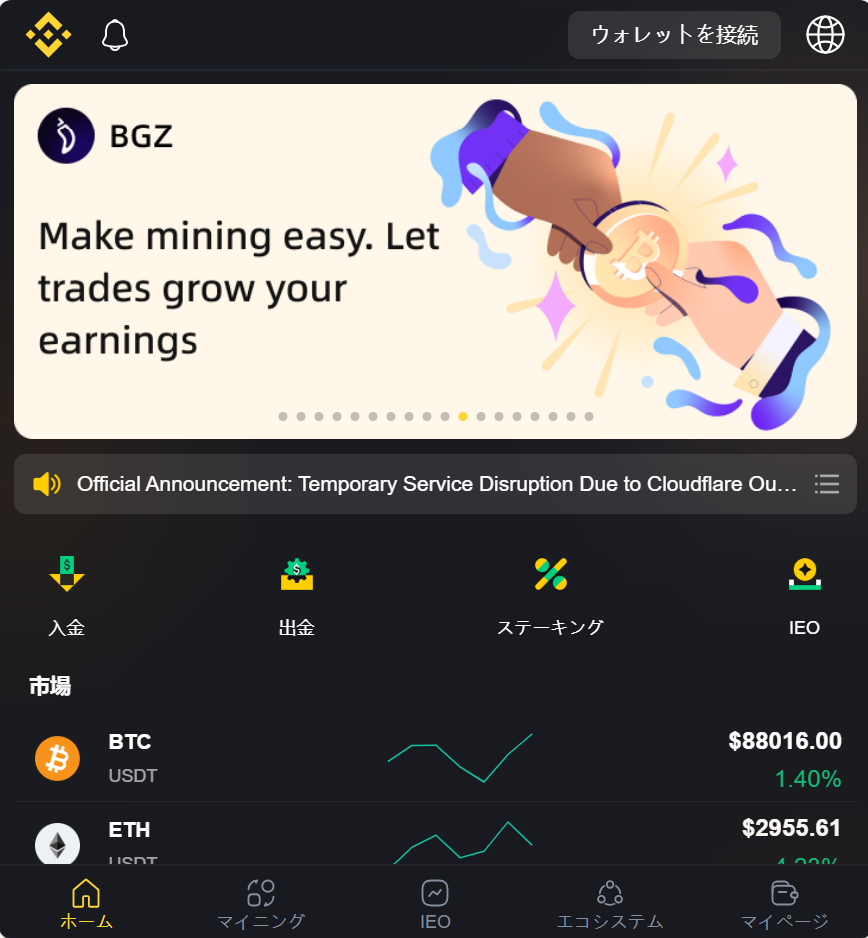Screen dimensions: 868x938
Task: Go to 入金 deposit
Action: pyautogui.click(x=67, y=595)
